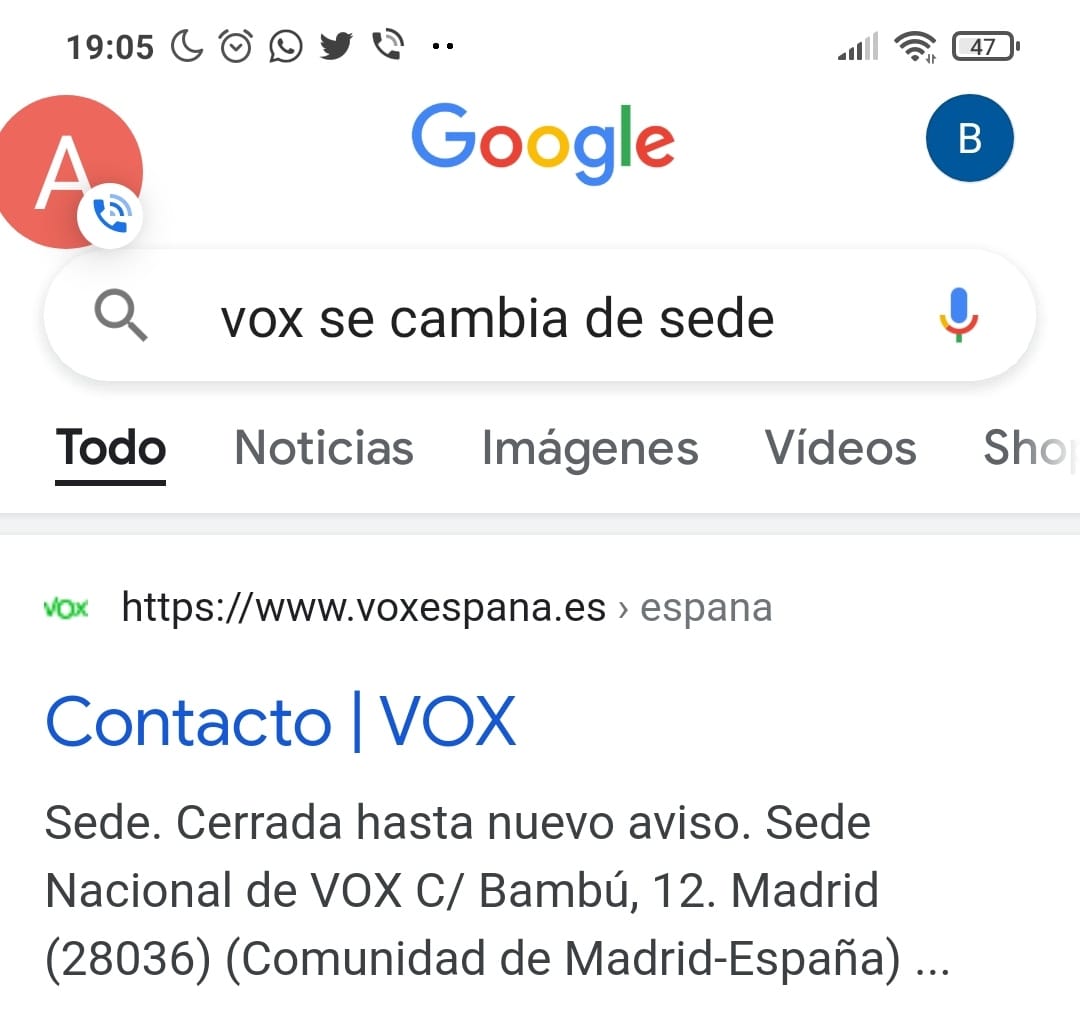Screen dimensions: 1080x1023
Task: Open the 'Contacto | VOX' search result
Action: [x=281, y=721]
